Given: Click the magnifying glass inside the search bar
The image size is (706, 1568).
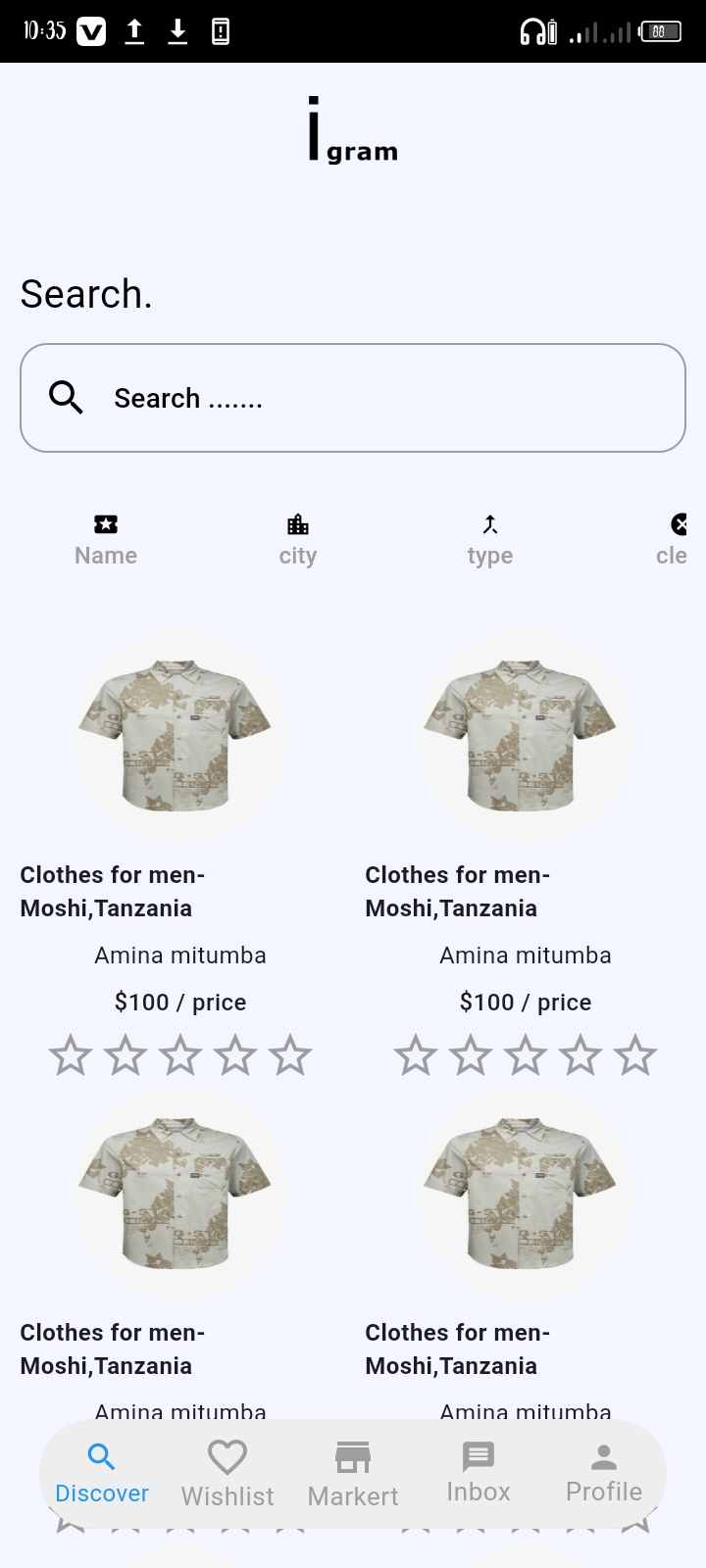Looking at the screenshot, I should point(65,397).
